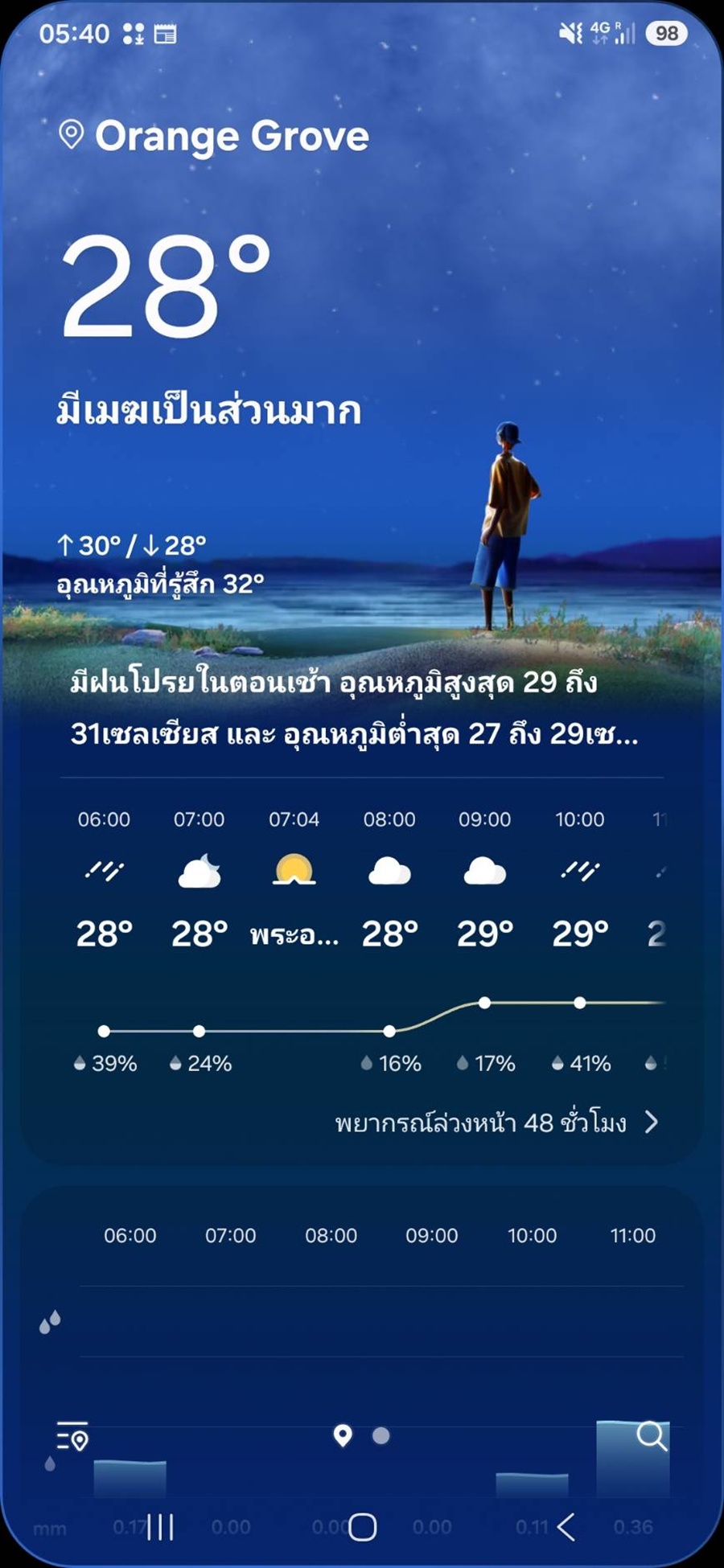
Task: Go back using the navigation bar
Action: 566,1526
